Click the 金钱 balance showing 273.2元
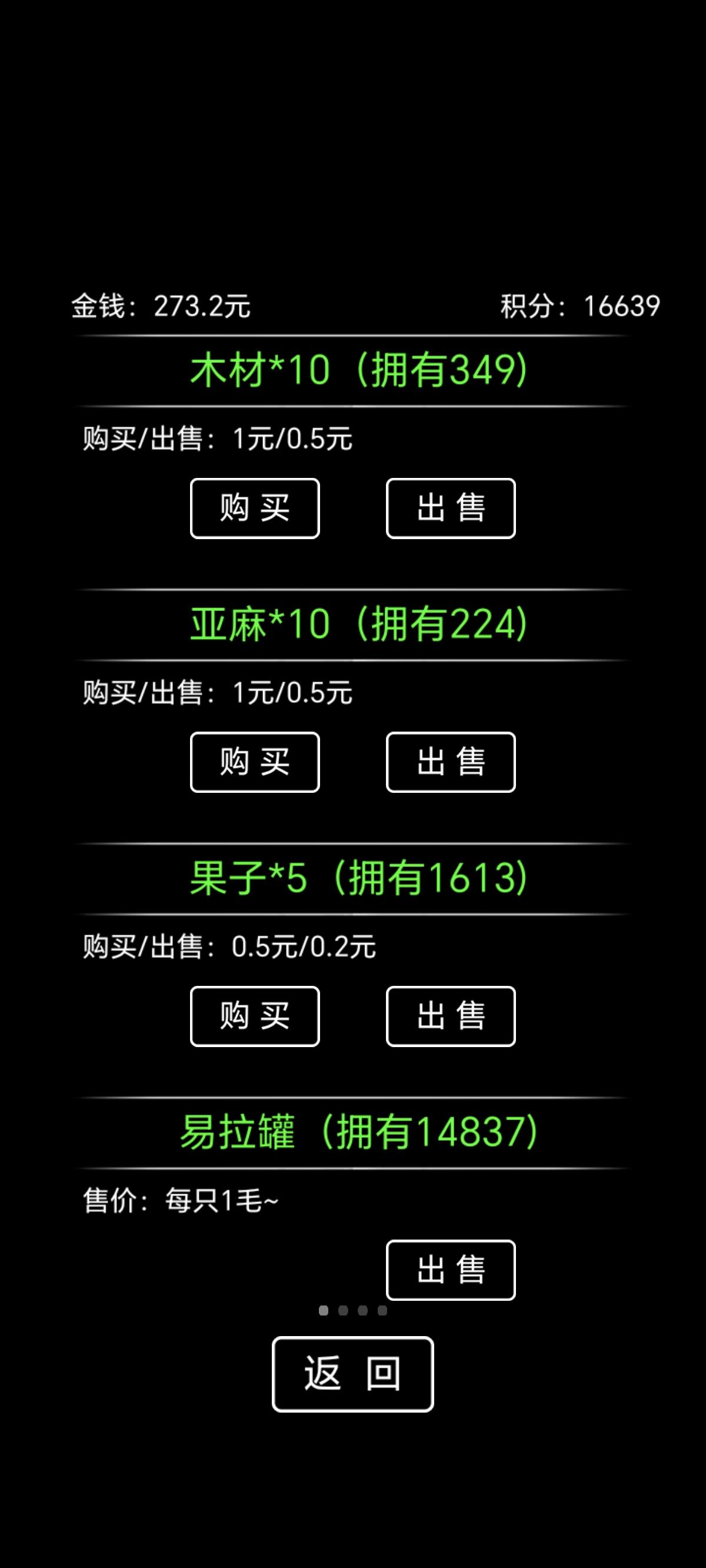The image size is (706, 1568). (163, 307)
